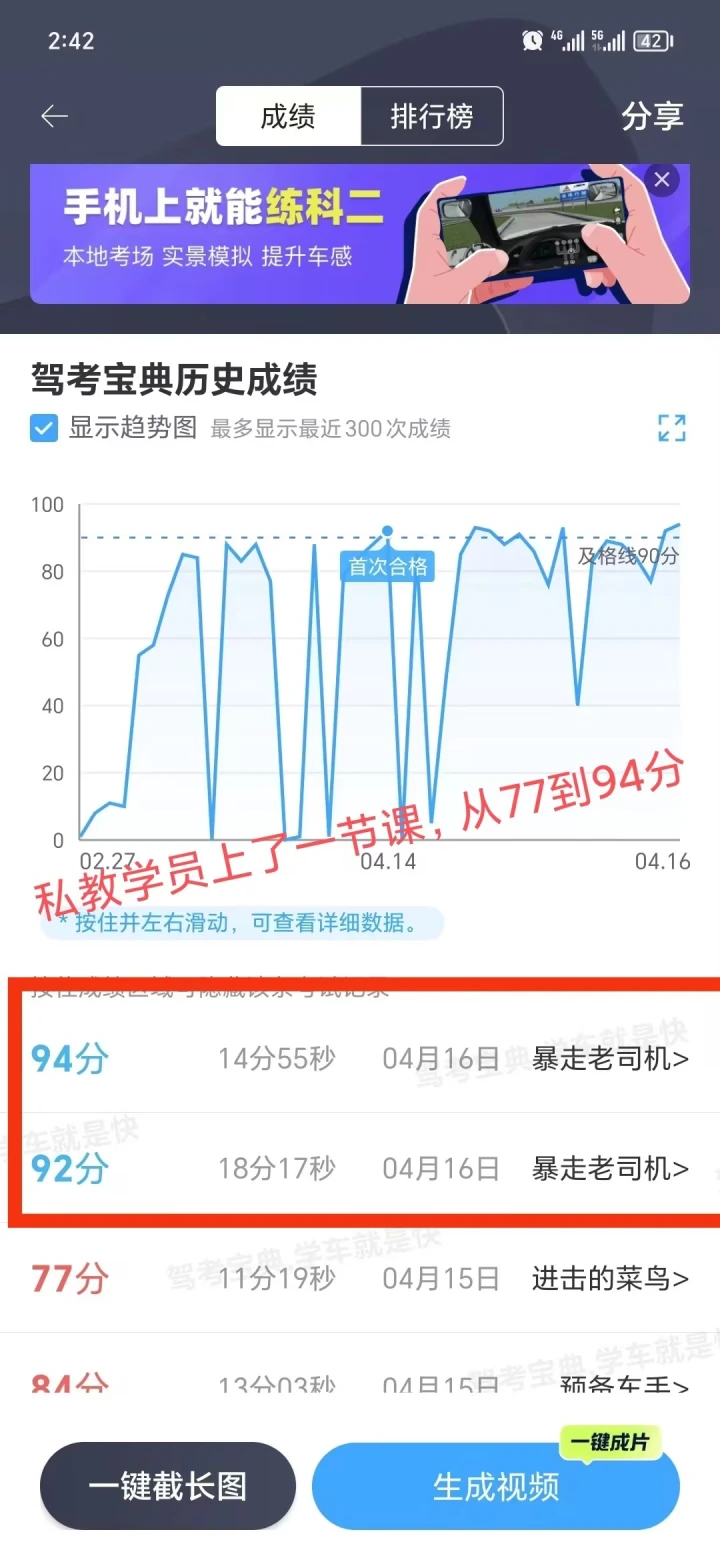Expand the trend chart to fullscreen
Screen dimensions: 720x1560
(x=672, y=428)
